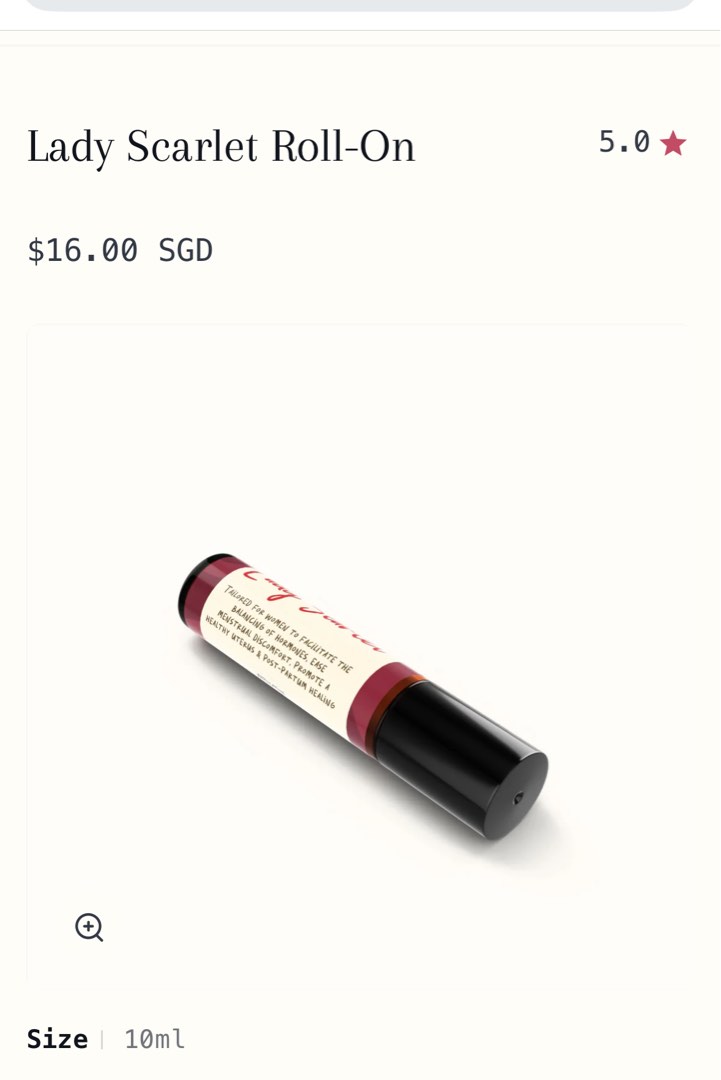Click the $16.00 SGD price text

pyautogui.click(x=120, y=250)
